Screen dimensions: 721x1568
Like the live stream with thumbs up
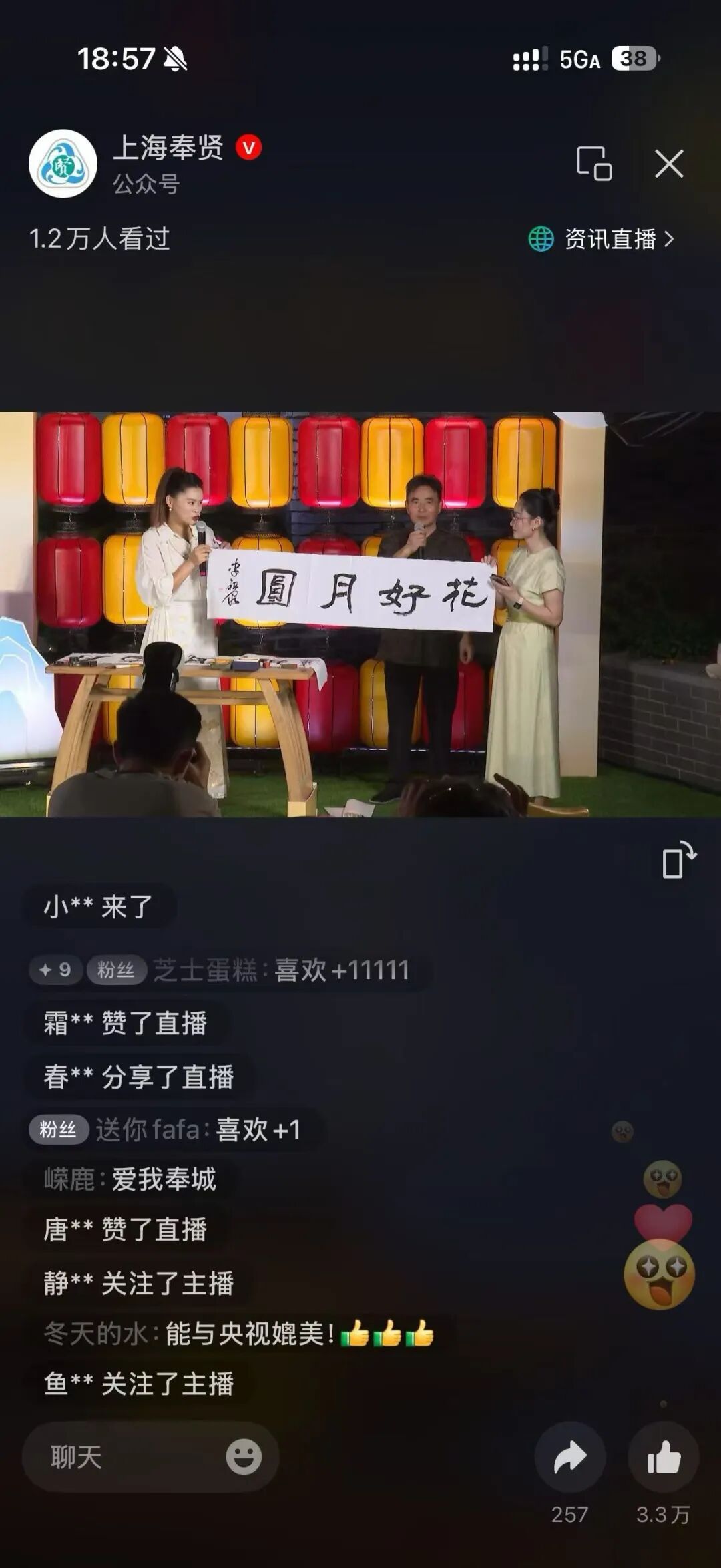[663, 1456]
